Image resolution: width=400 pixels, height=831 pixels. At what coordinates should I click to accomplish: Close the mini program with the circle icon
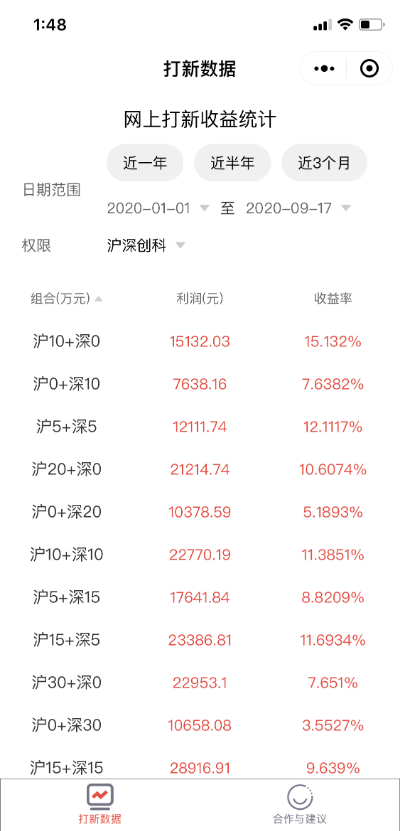369,69
